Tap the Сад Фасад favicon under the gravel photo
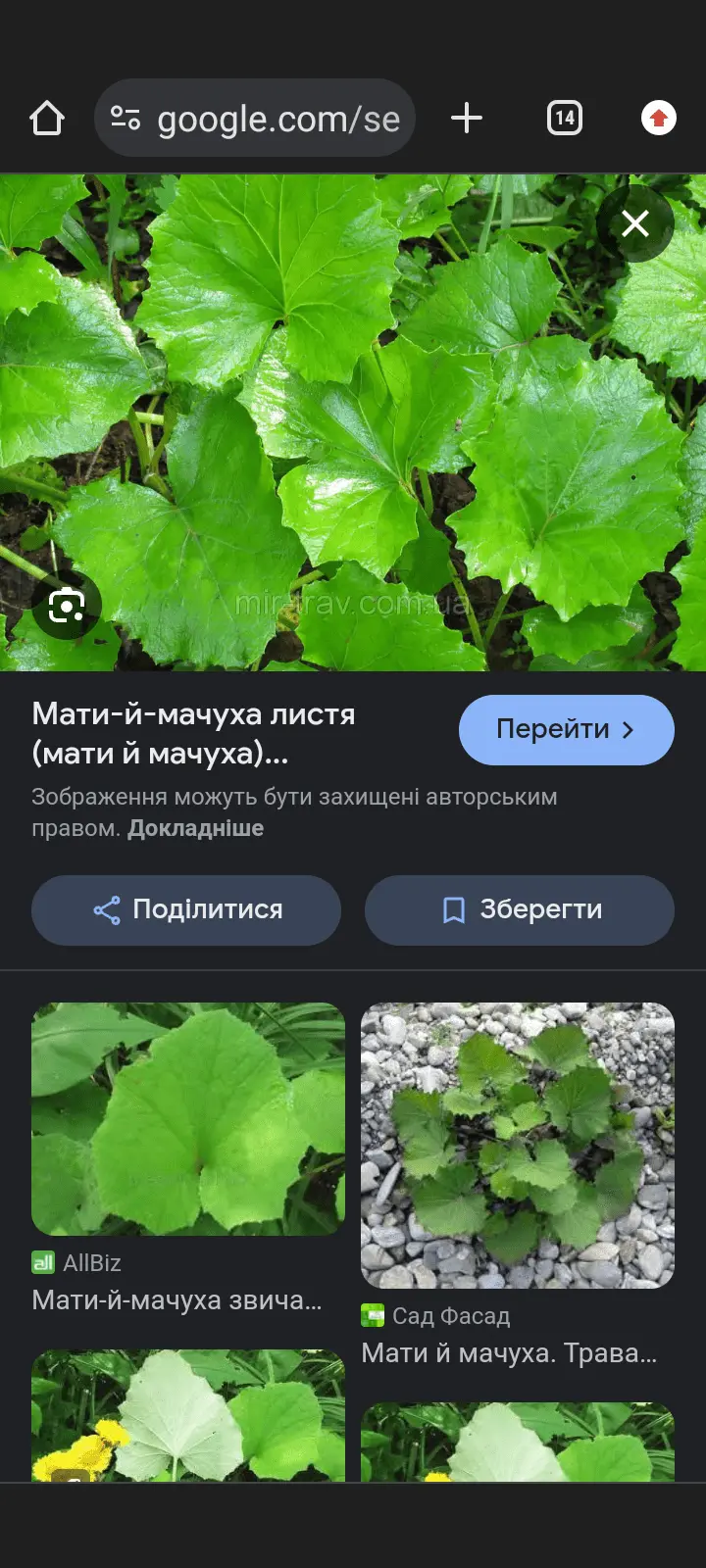This screenshot has width=706, height=1568. (375, 1315)
